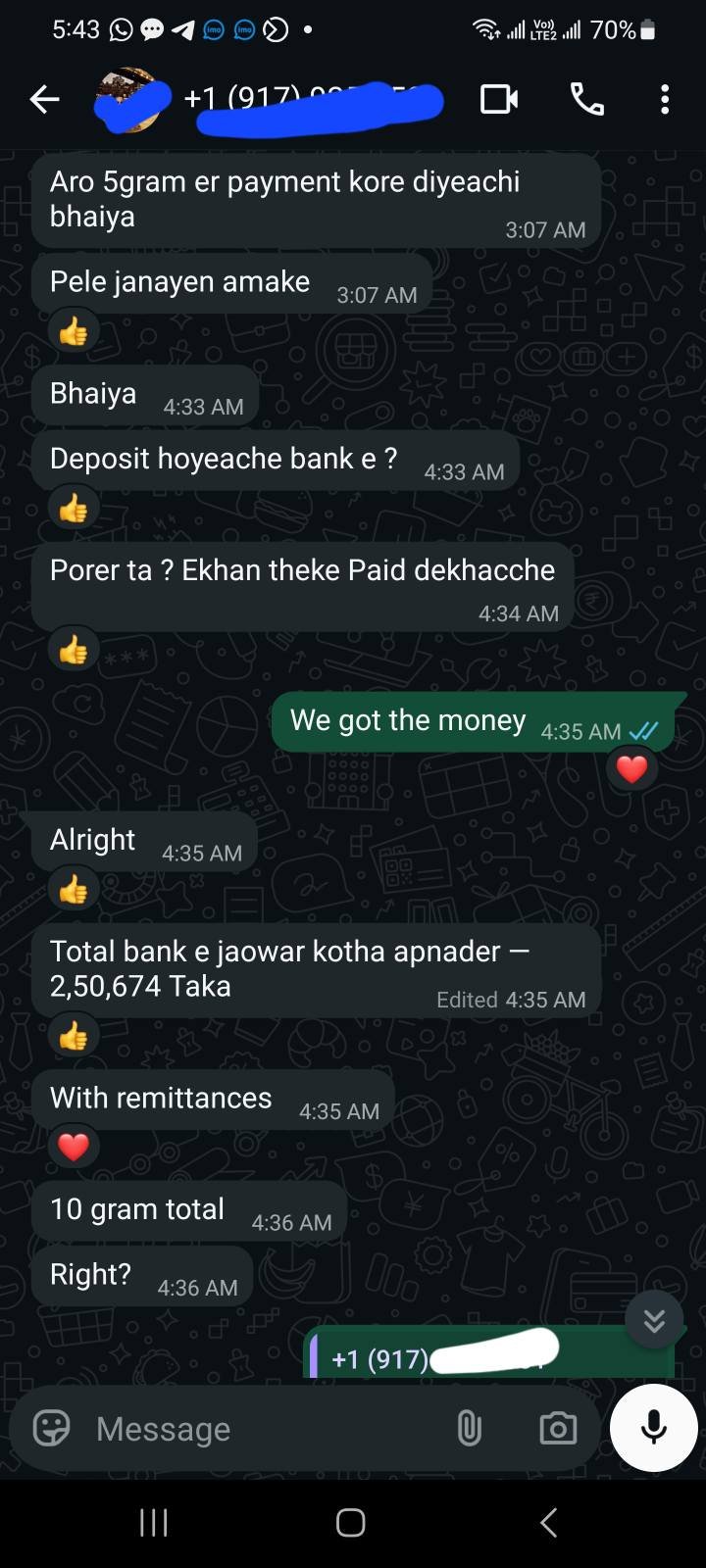706x1568 pixels.
Task: View thumbs-up reaction under 'Pele janayen amake'
Action: tap(74, 333)
